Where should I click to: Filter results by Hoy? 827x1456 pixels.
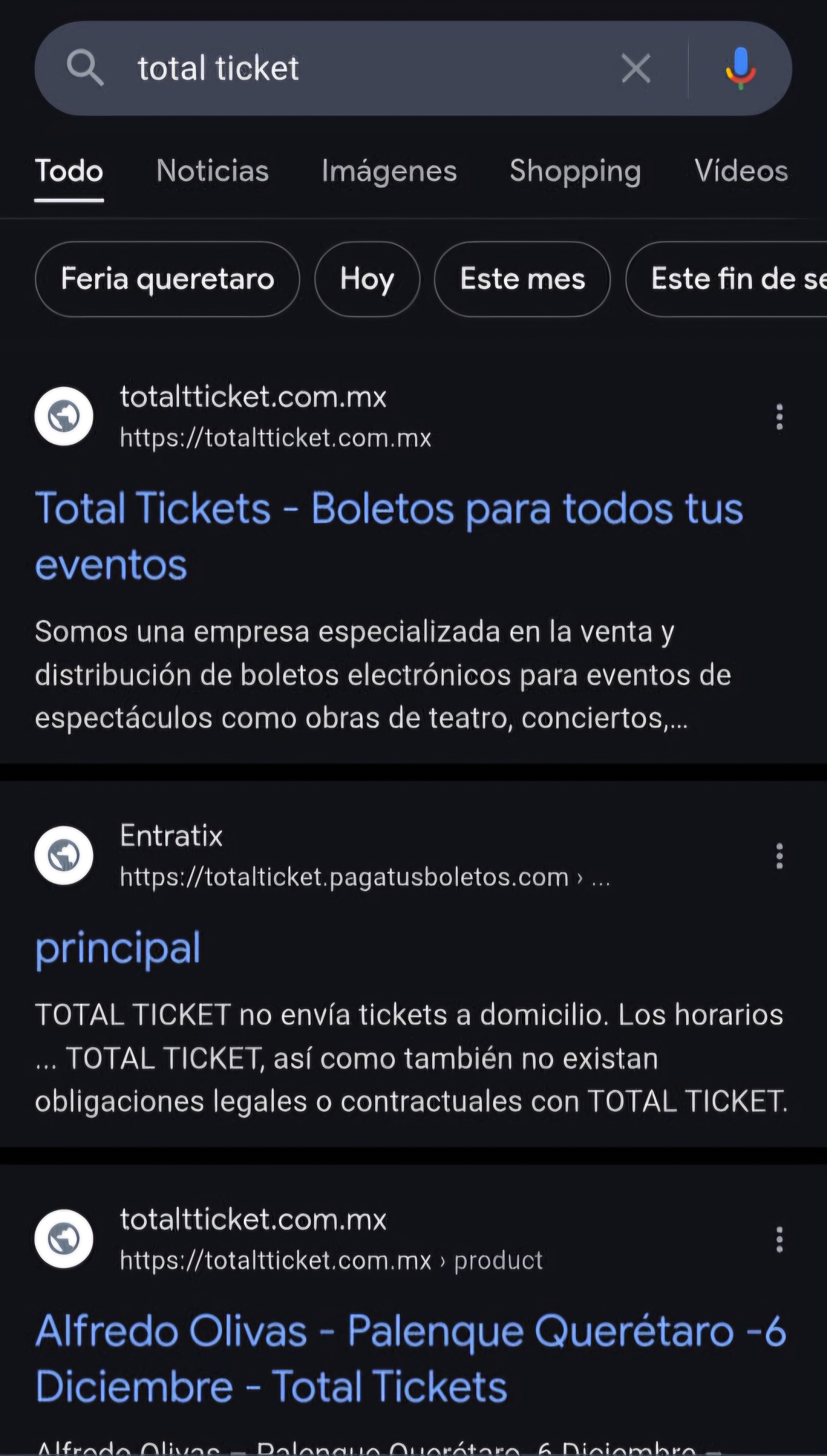point(367,279)
